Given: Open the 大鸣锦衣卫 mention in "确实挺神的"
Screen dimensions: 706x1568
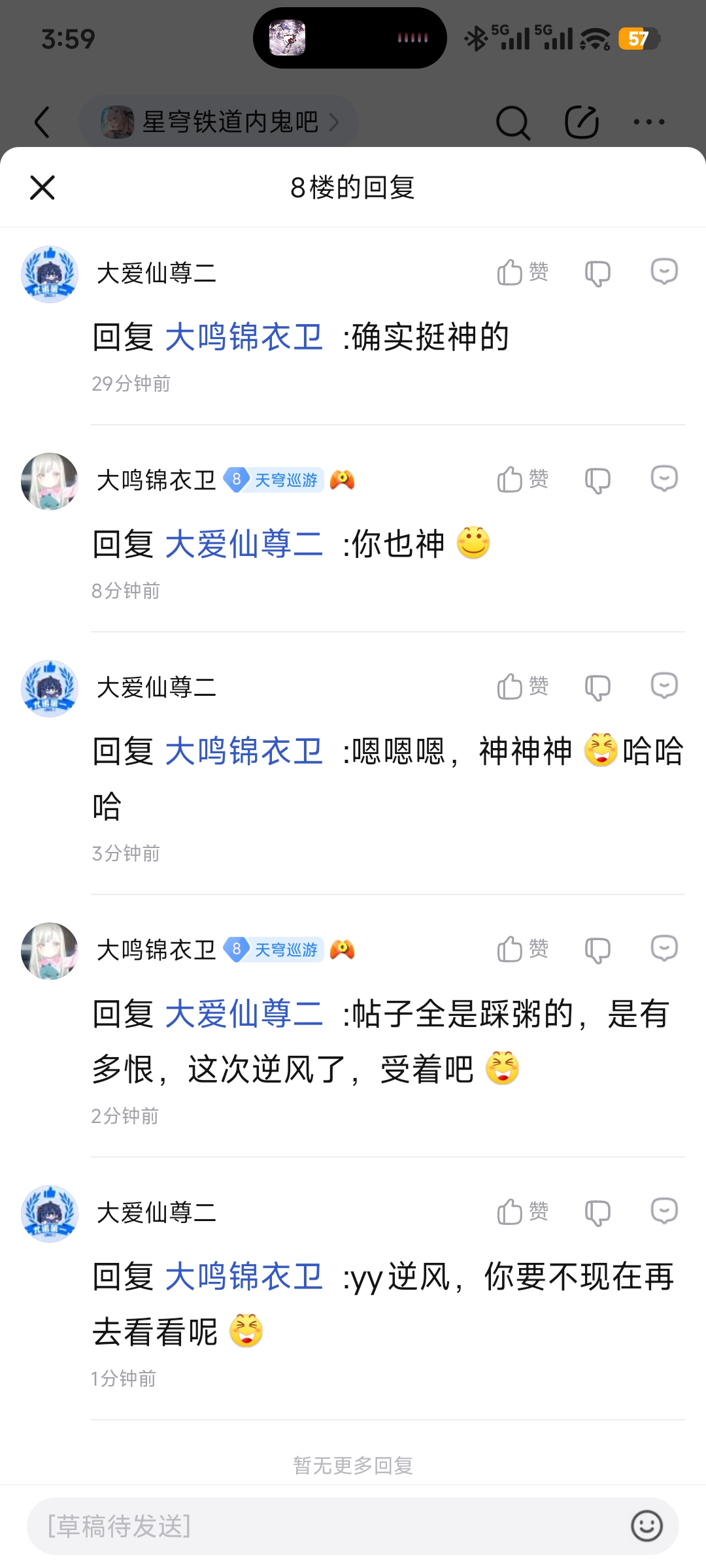Looking at the screenshot, I should pos(244,337).
